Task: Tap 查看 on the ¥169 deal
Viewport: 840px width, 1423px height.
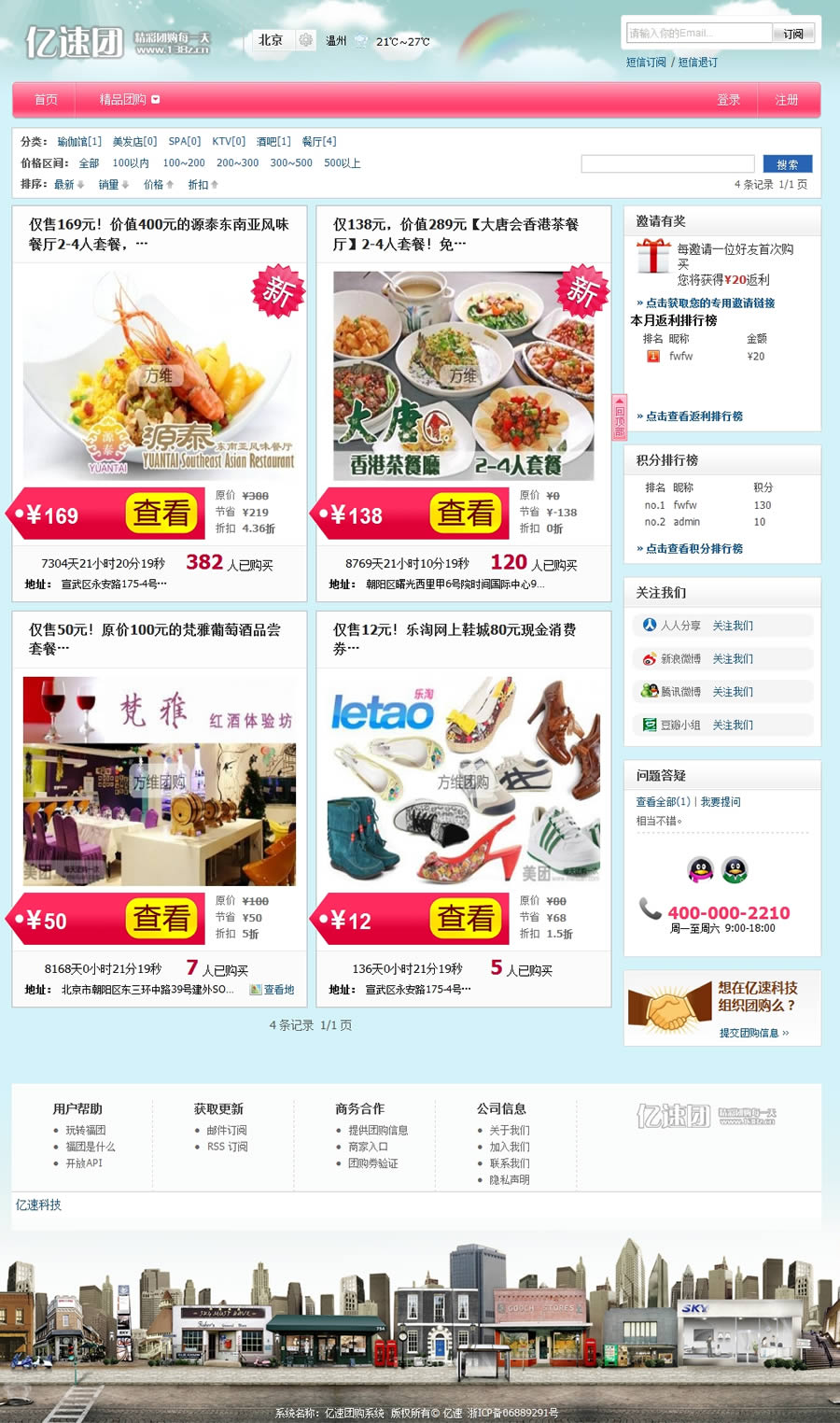Action: (161, 513)
